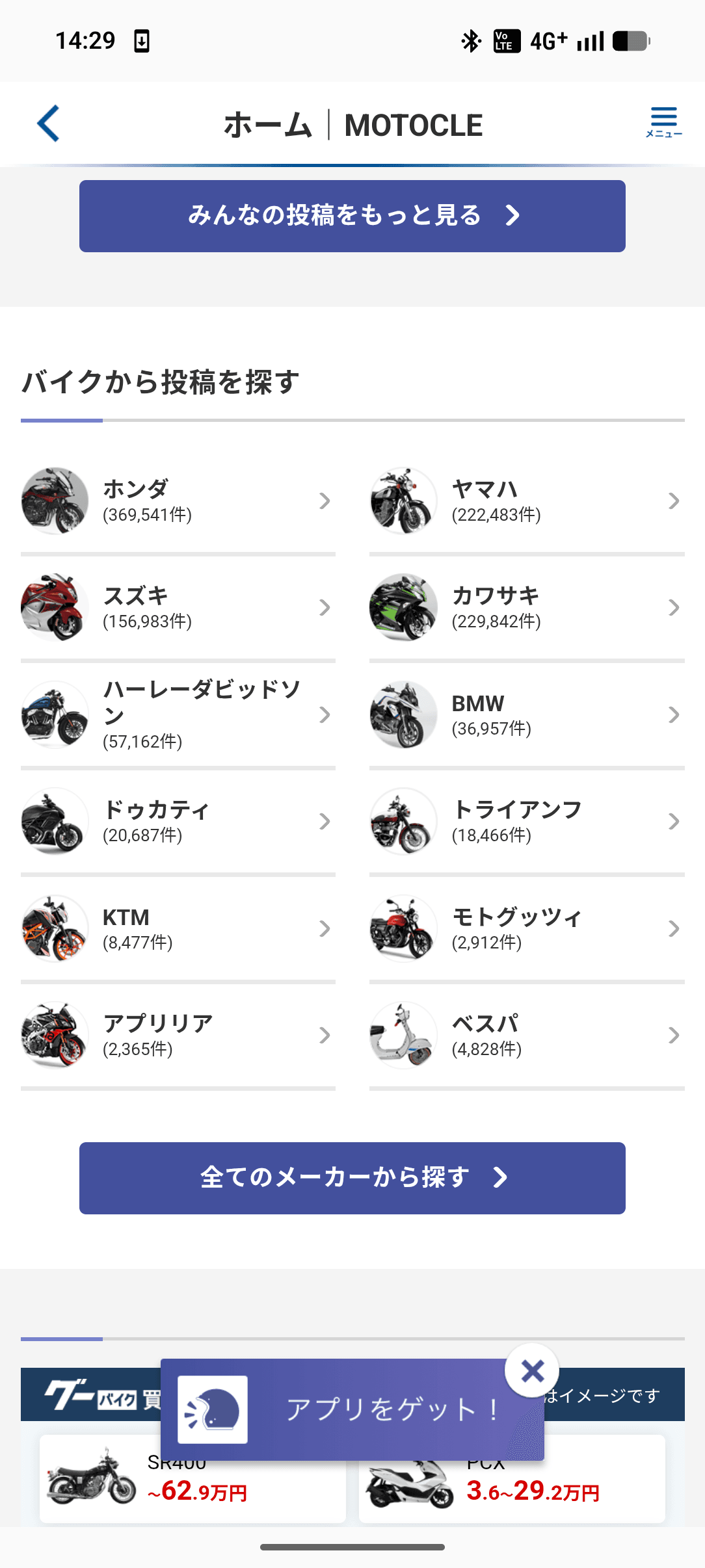This screenshot has height=1568, width=705.
Task: Open モトグッツィ posts
Action: (x=526, y=928)
